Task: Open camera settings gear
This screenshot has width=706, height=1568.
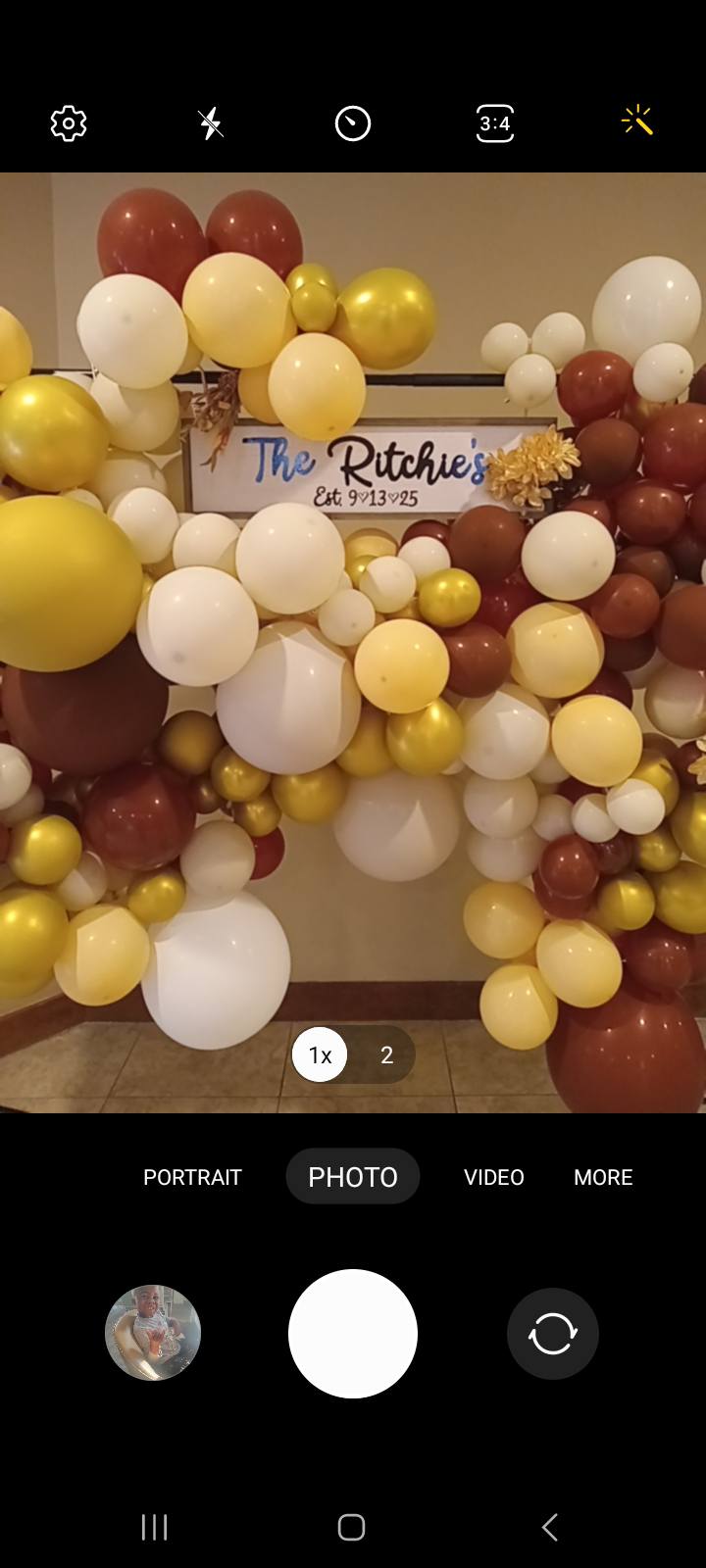Action: coord(69,123)
